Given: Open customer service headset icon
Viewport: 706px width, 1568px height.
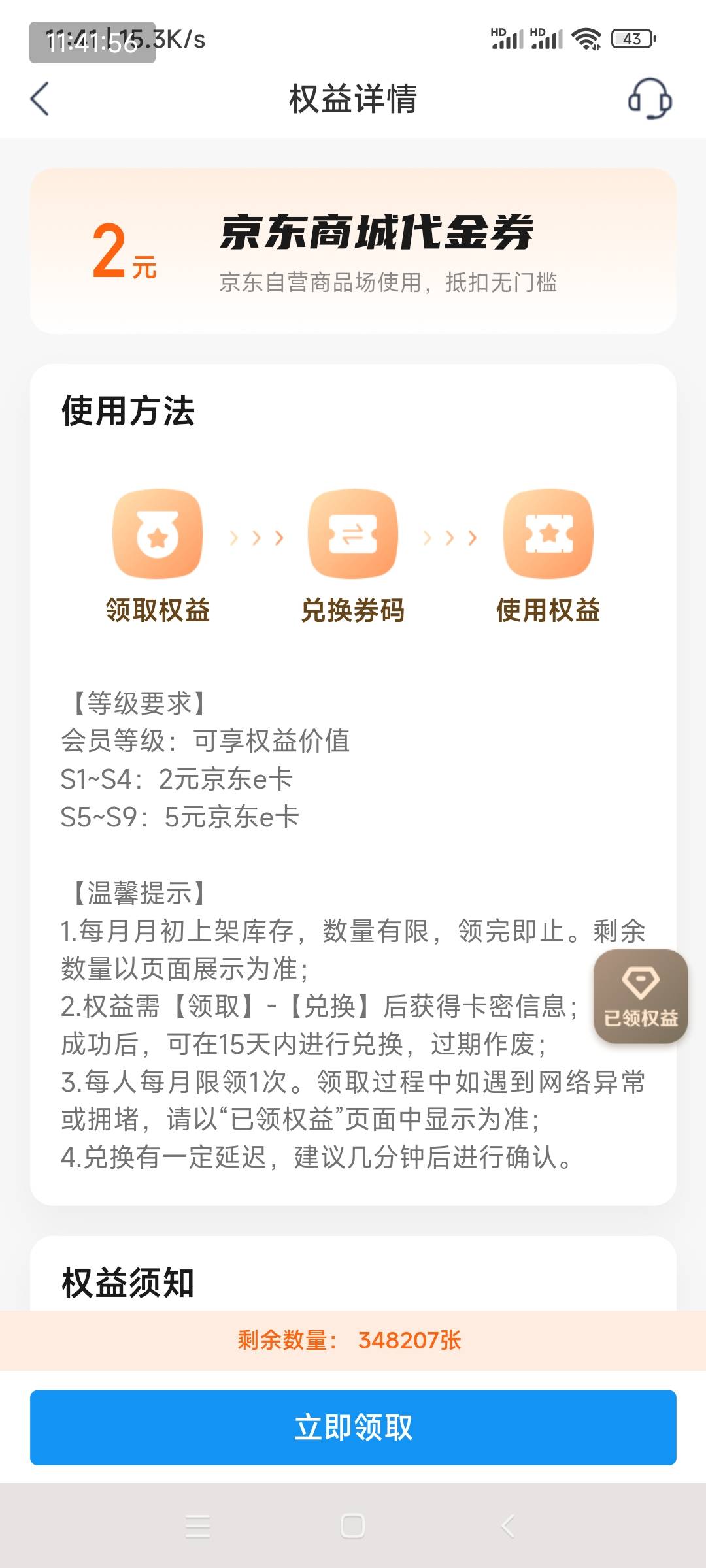Looking at the screenshot, I should tap(650, 99).
